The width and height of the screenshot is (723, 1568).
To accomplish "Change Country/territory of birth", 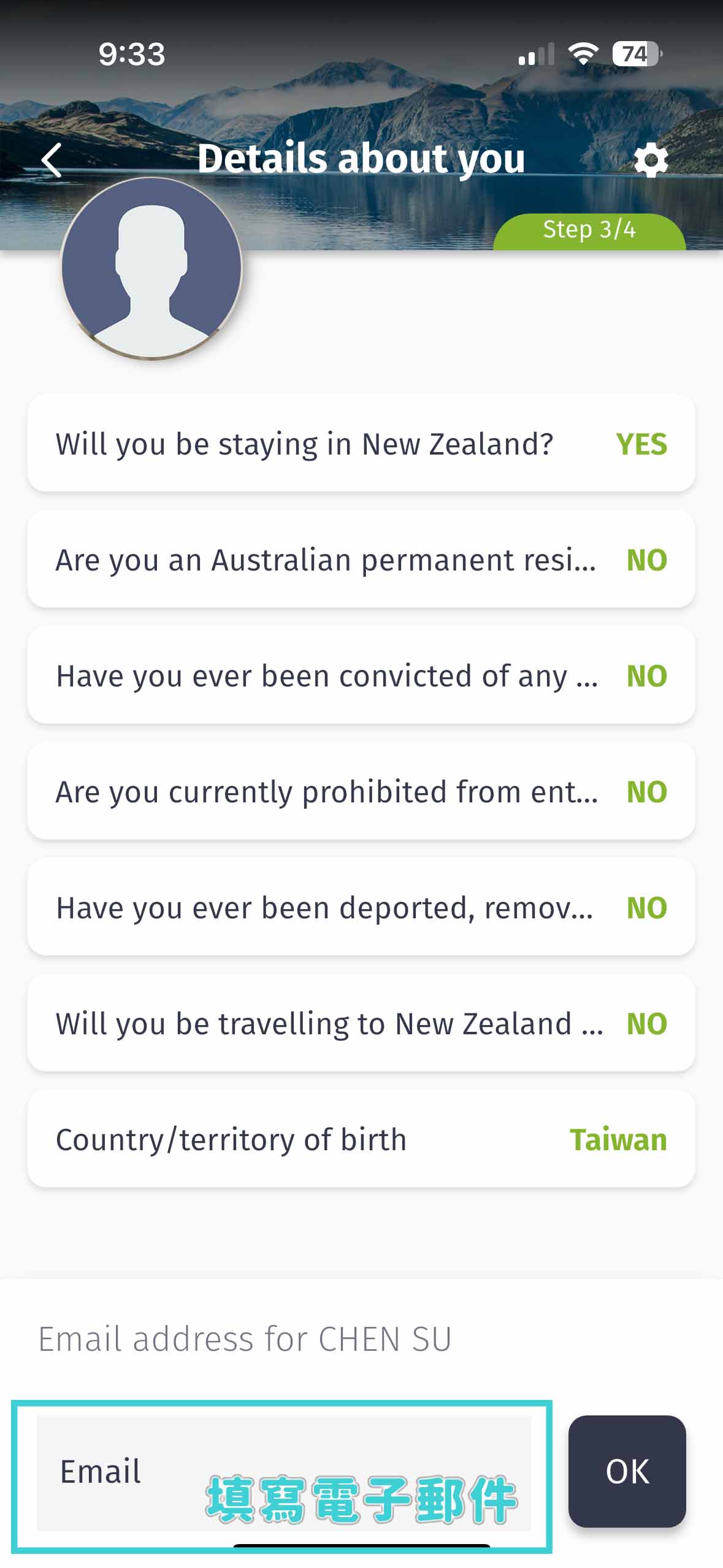I will (x=361, y=1139).
